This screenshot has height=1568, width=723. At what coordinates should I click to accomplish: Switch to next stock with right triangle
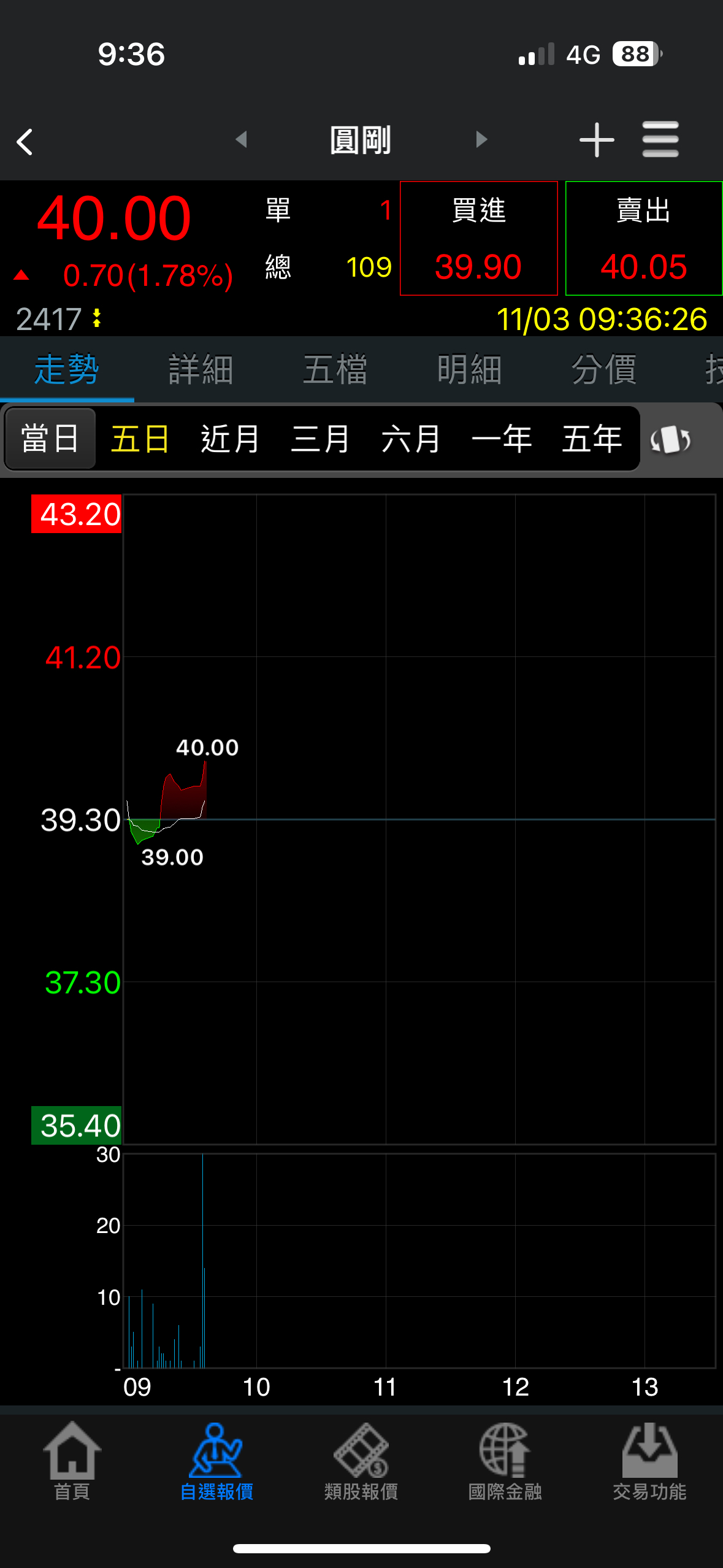pyautogui.click(x=481, y=139)
